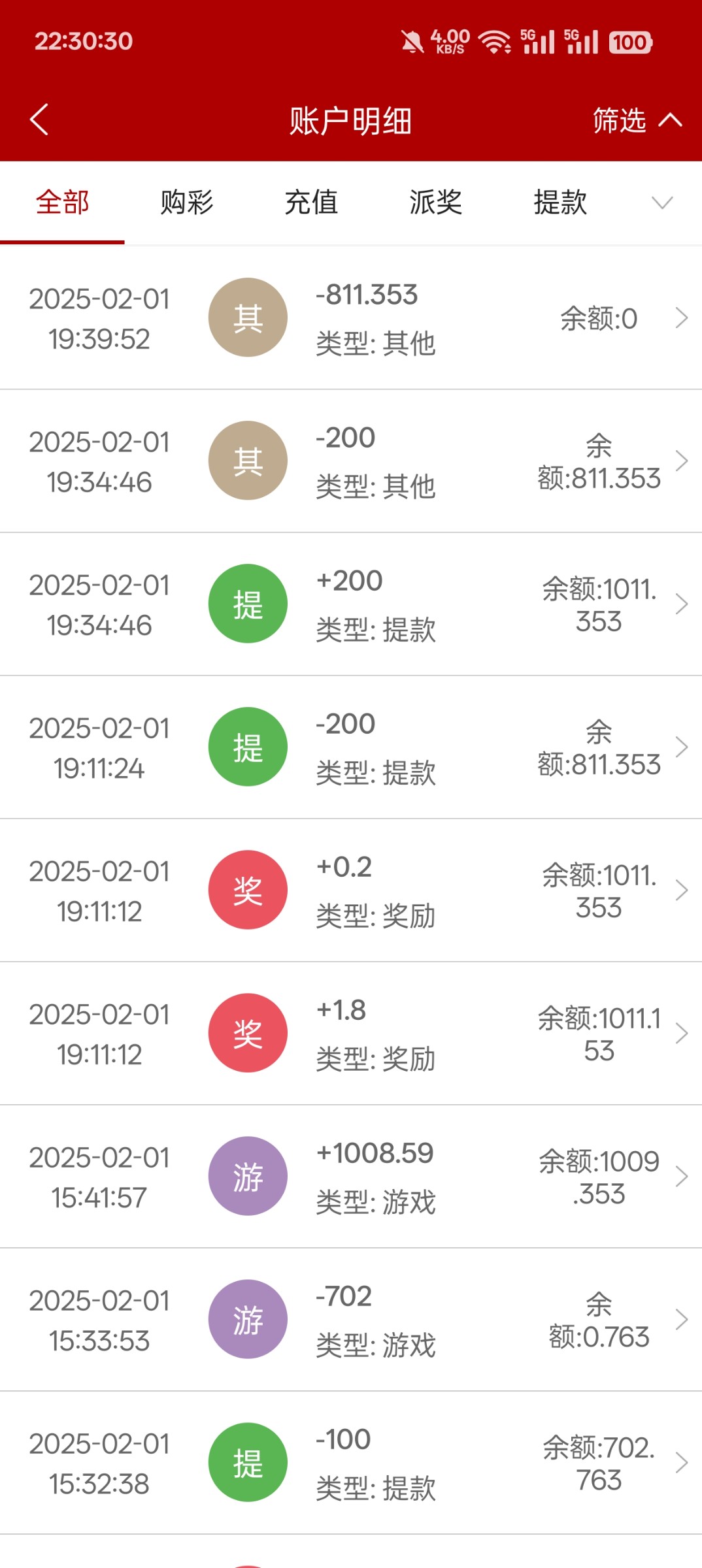
Task: Switch to the 充值 tab
Action: [311, 203]
